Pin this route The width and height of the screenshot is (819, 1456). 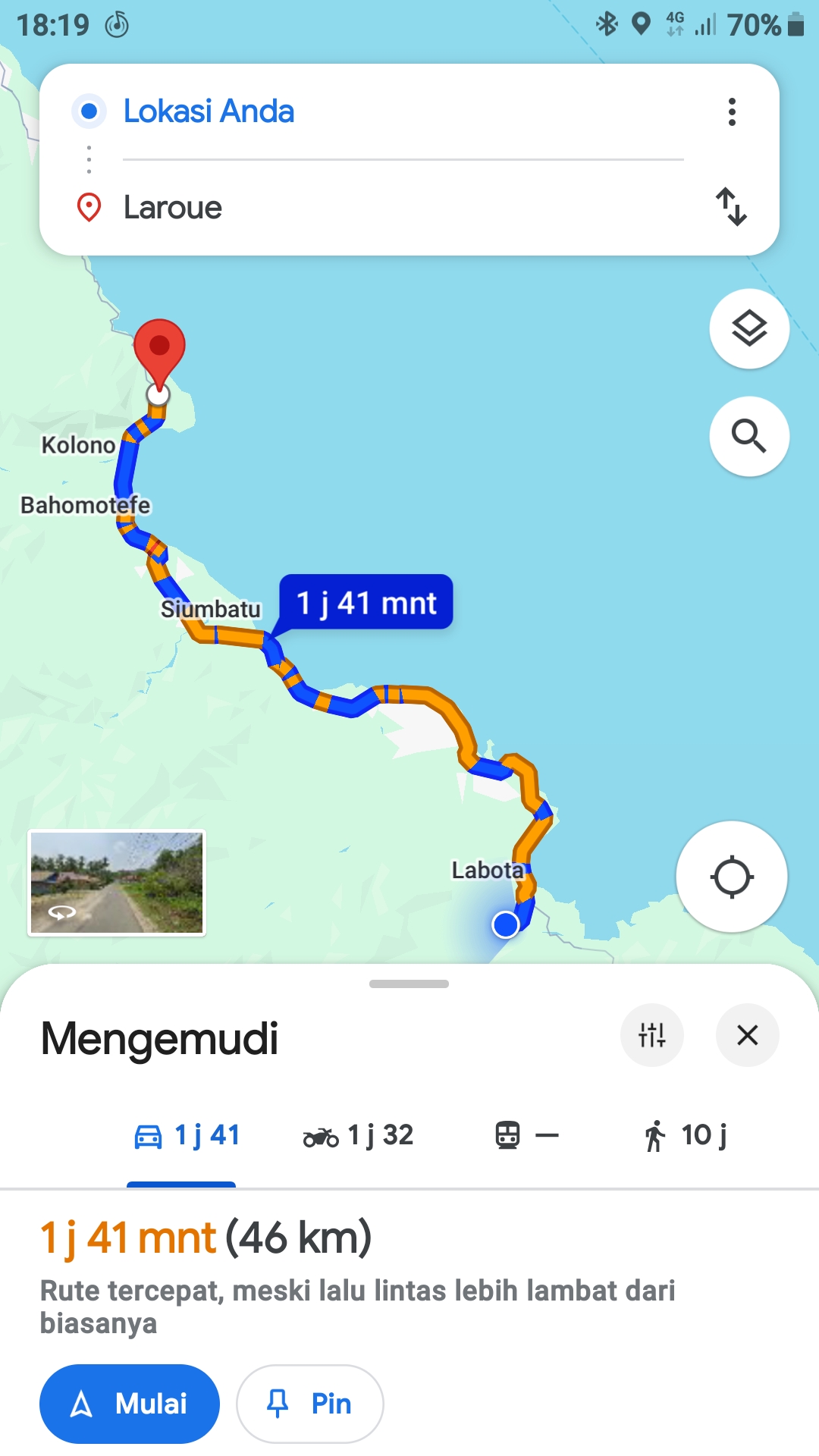click(310, 1404)
